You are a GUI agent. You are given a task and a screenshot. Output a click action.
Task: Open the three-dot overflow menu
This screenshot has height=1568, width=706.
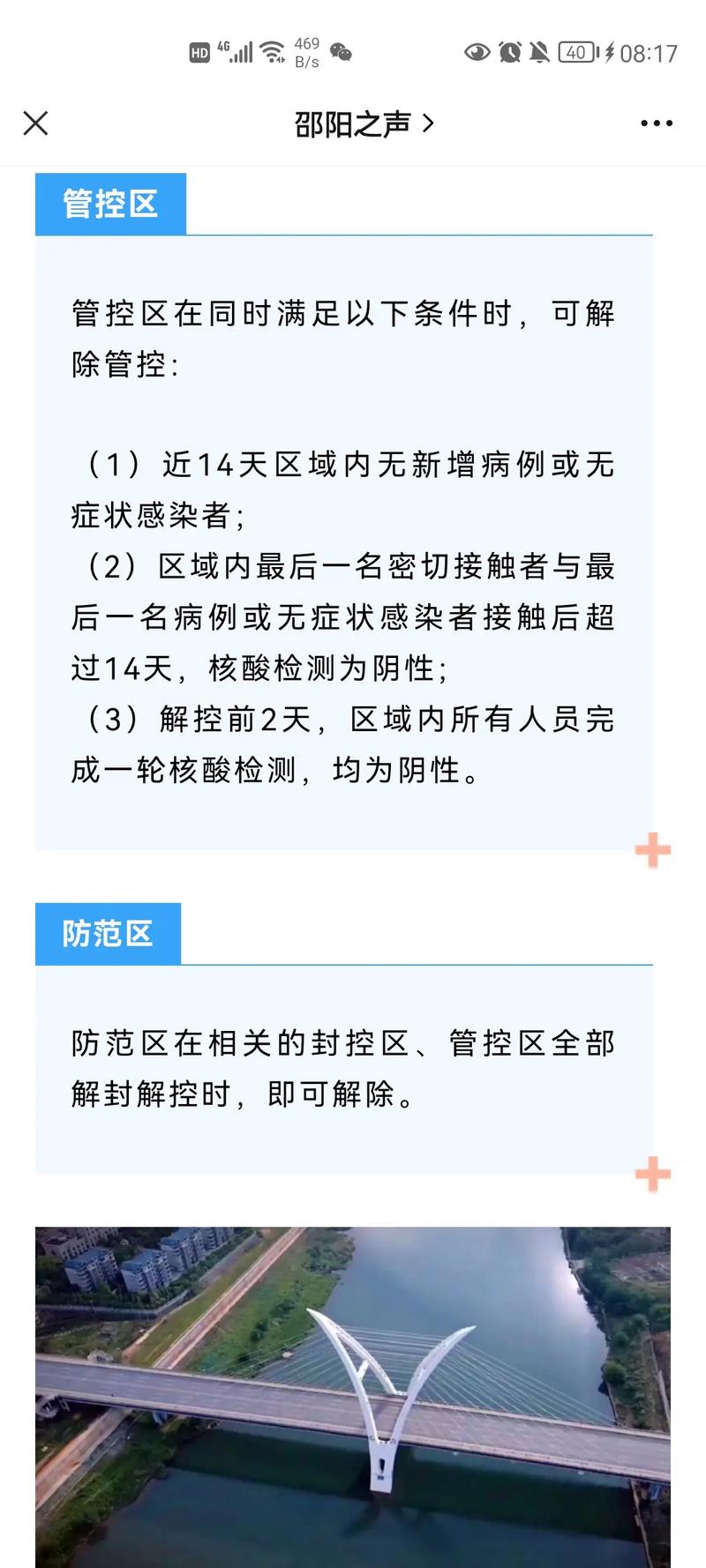657,124
